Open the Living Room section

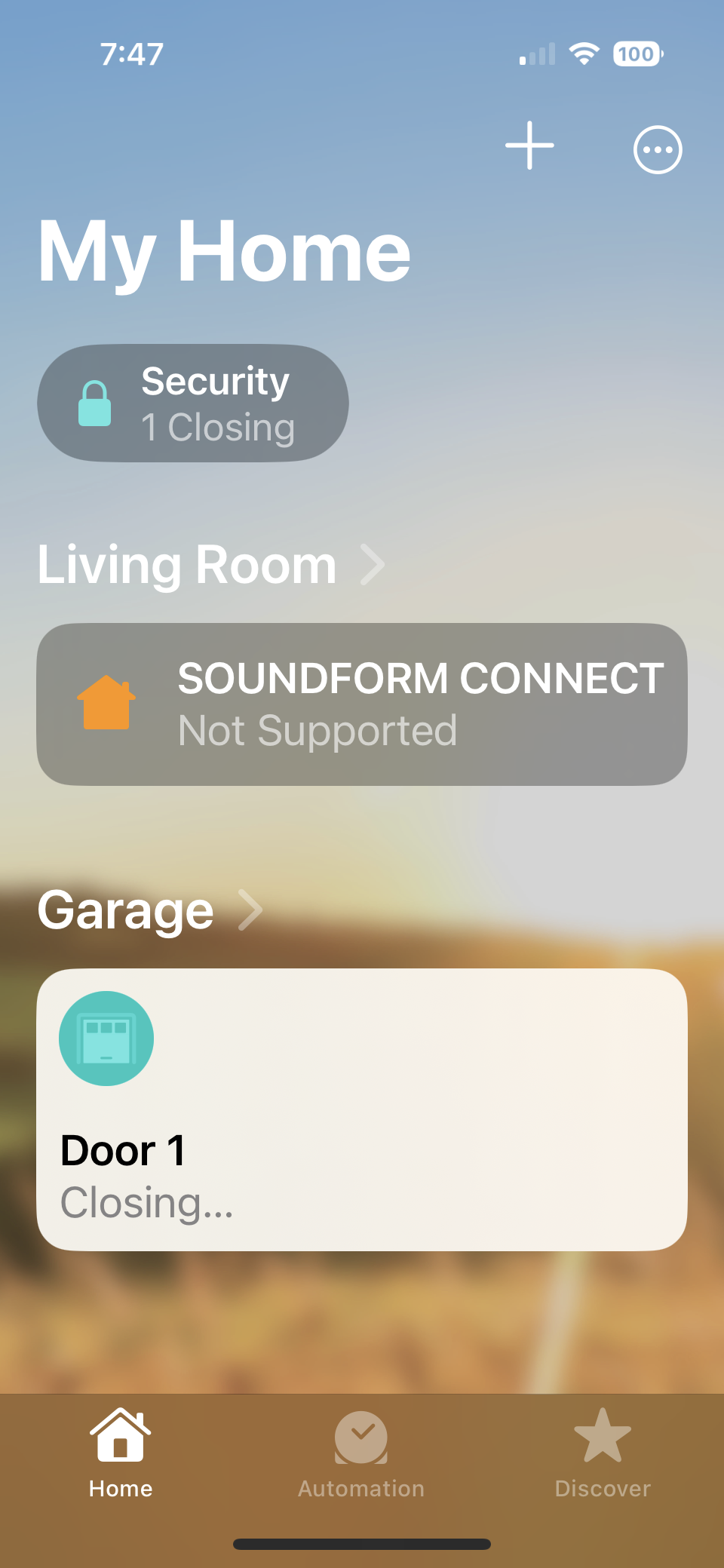pos(211,564)
